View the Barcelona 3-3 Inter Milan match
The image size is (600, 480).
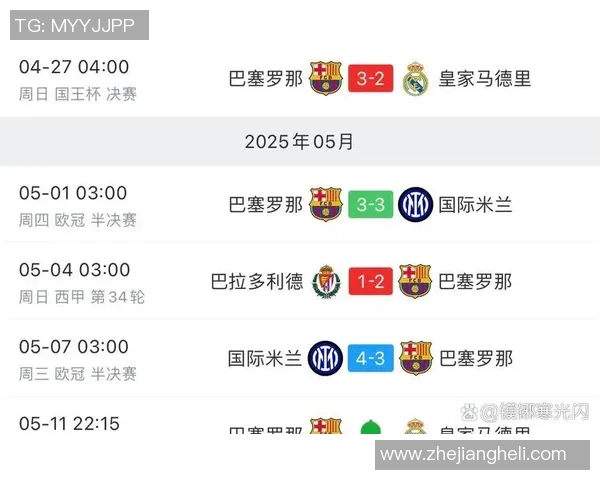(x=370, y=205)
